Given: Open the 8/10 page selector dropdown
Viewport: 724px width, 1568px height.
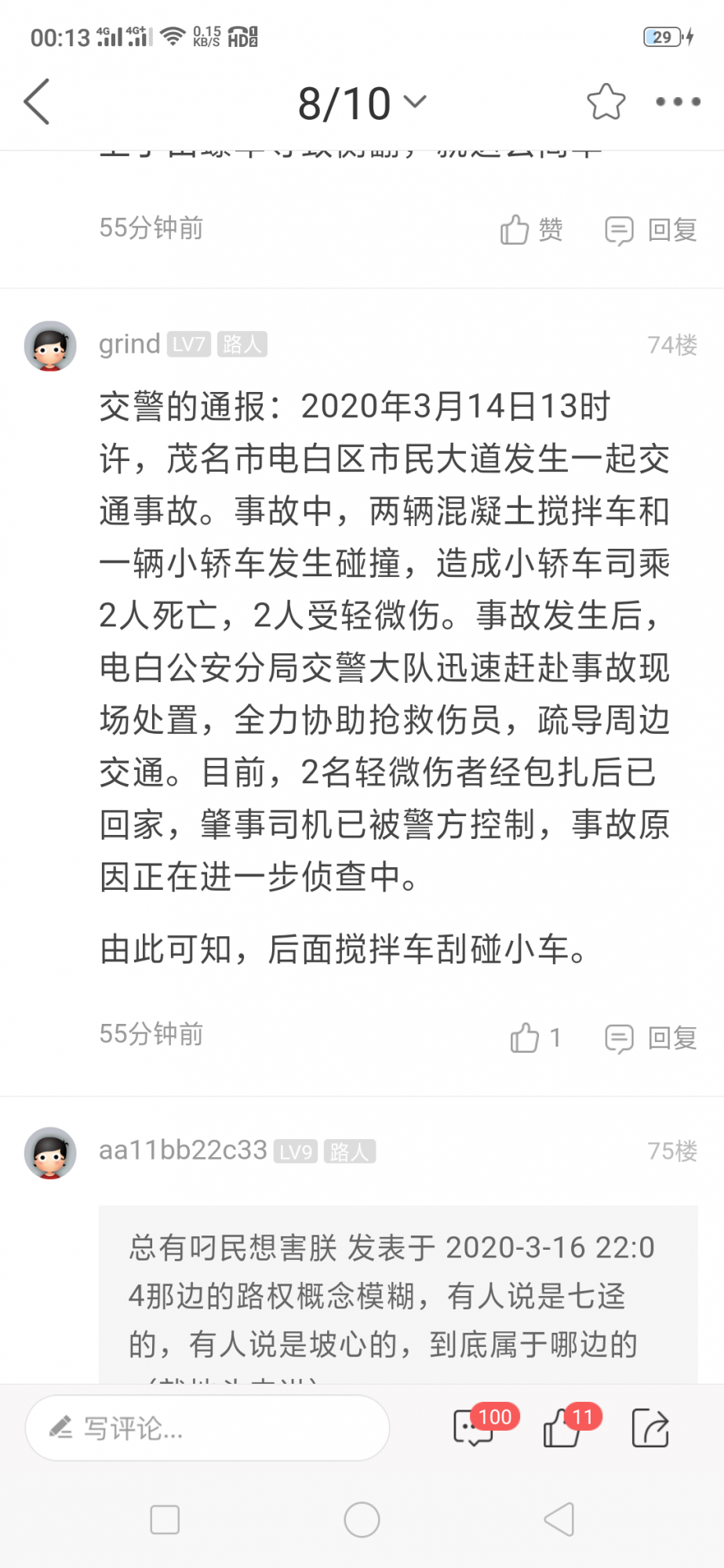Looking at the screenshot, I should point(361,103).
